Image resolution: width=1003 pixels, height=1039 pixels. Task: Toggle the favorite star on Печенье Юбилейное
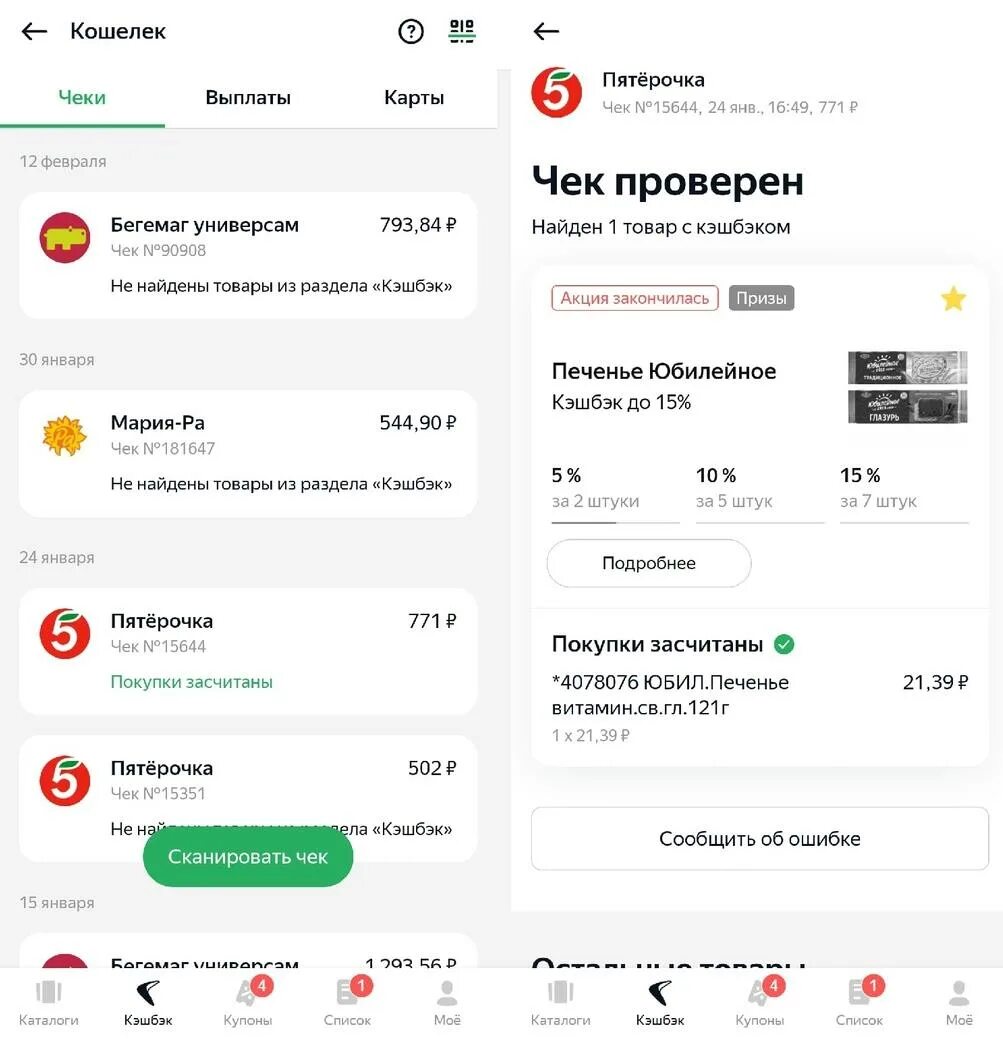[953, 298]
